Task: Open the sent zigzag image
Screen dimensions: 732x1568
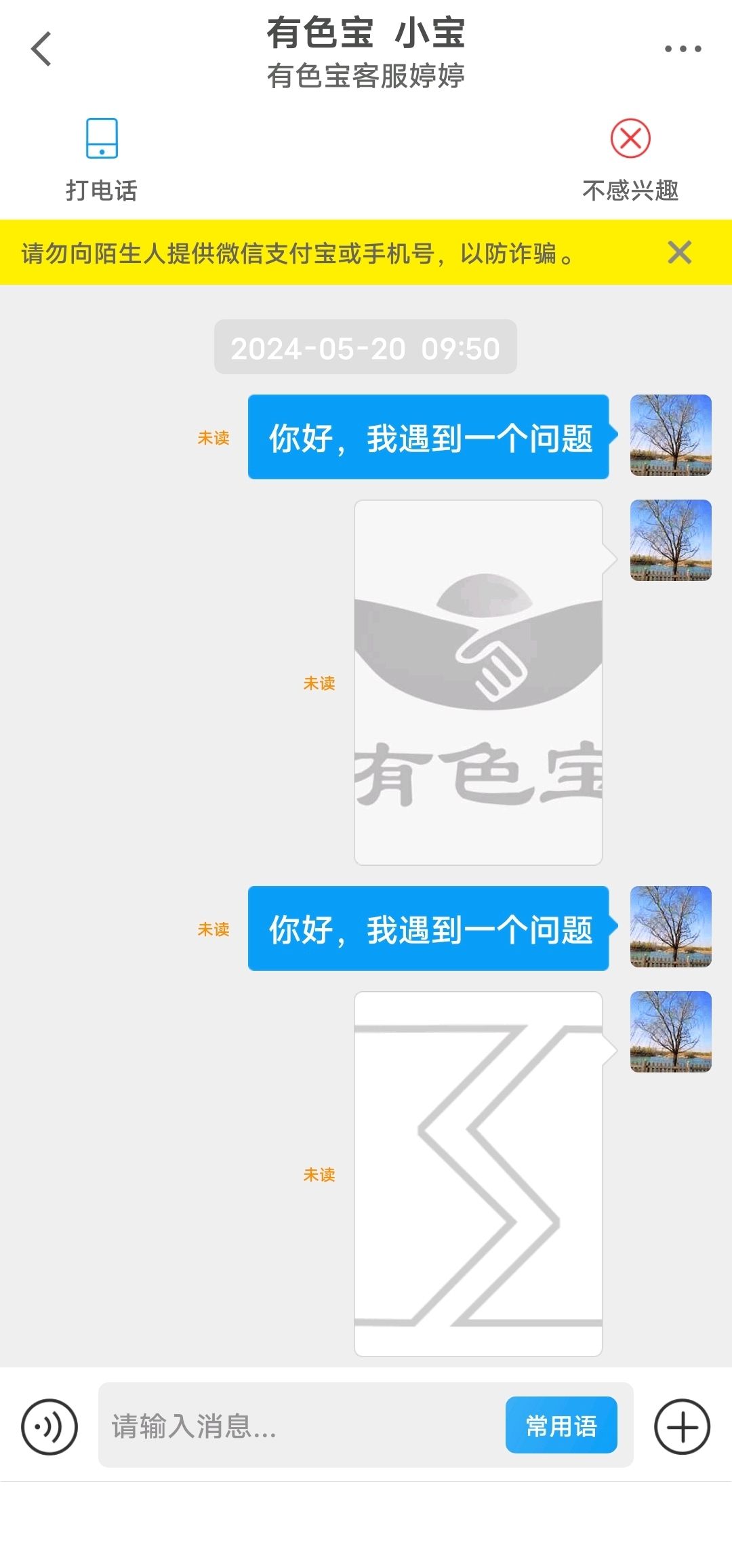Action: (x=479, y=1173)
